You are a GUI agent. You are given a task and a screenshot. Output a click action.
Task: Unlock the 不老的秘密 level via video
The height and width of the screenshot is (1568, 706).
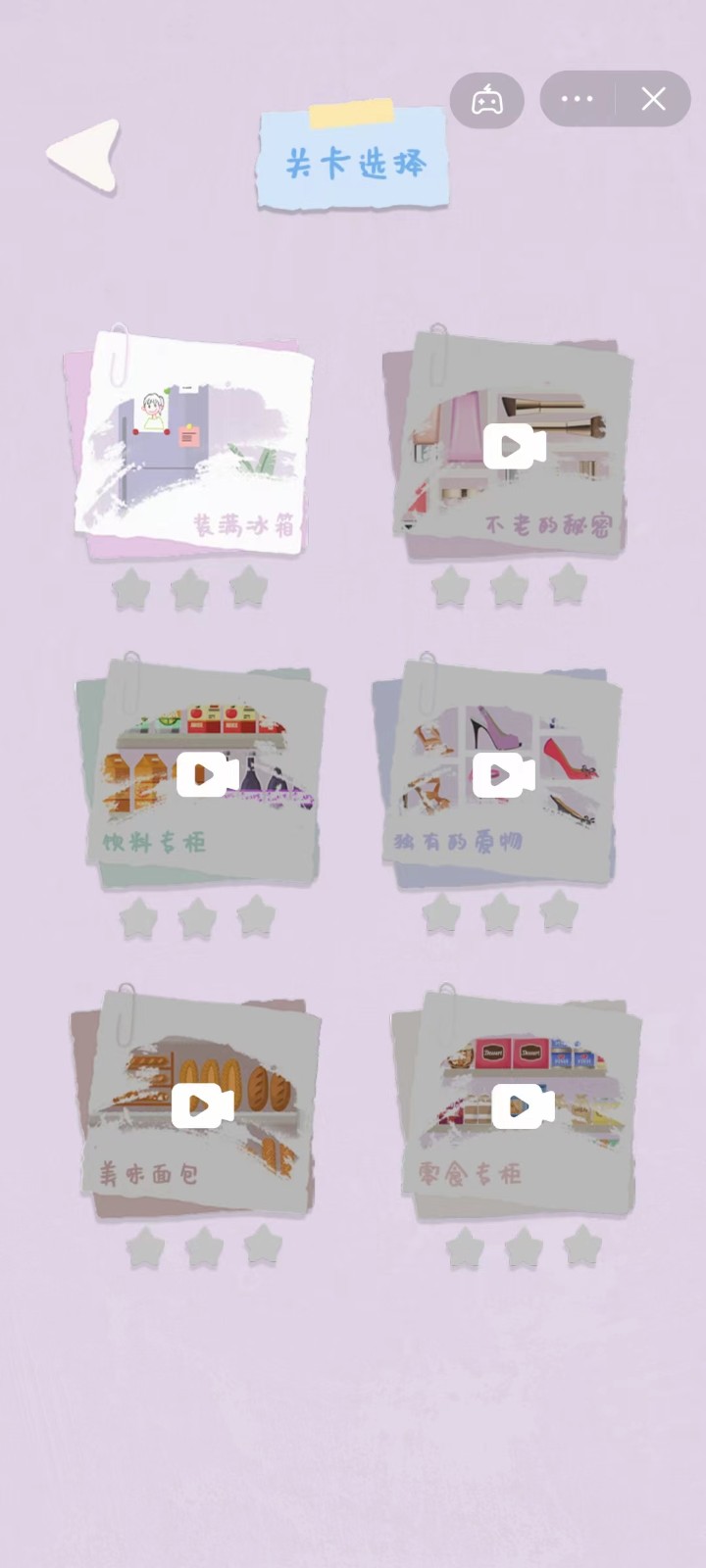pyautogui.click(x=514, y=446)
